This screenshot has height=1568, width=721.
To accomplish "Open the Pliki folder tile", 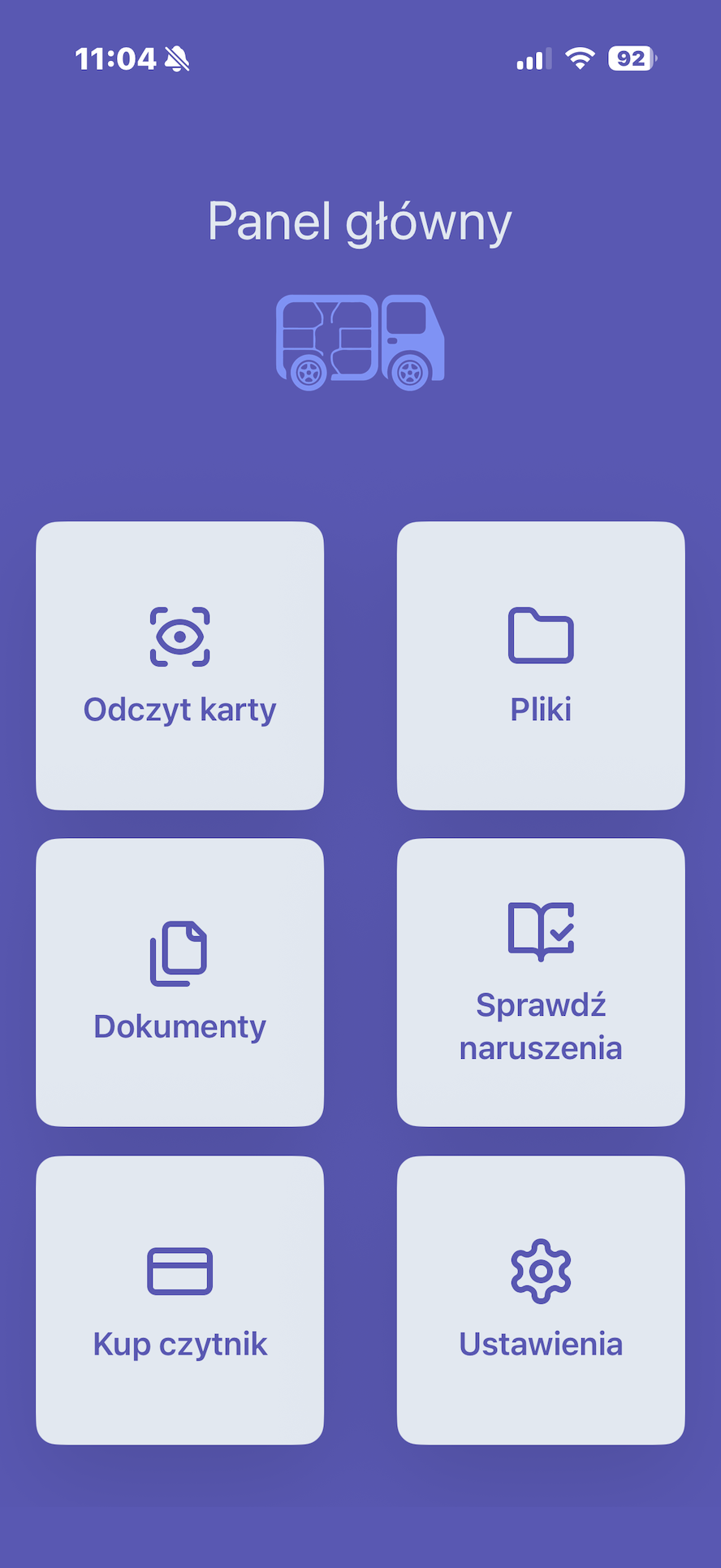I will 540,665.
